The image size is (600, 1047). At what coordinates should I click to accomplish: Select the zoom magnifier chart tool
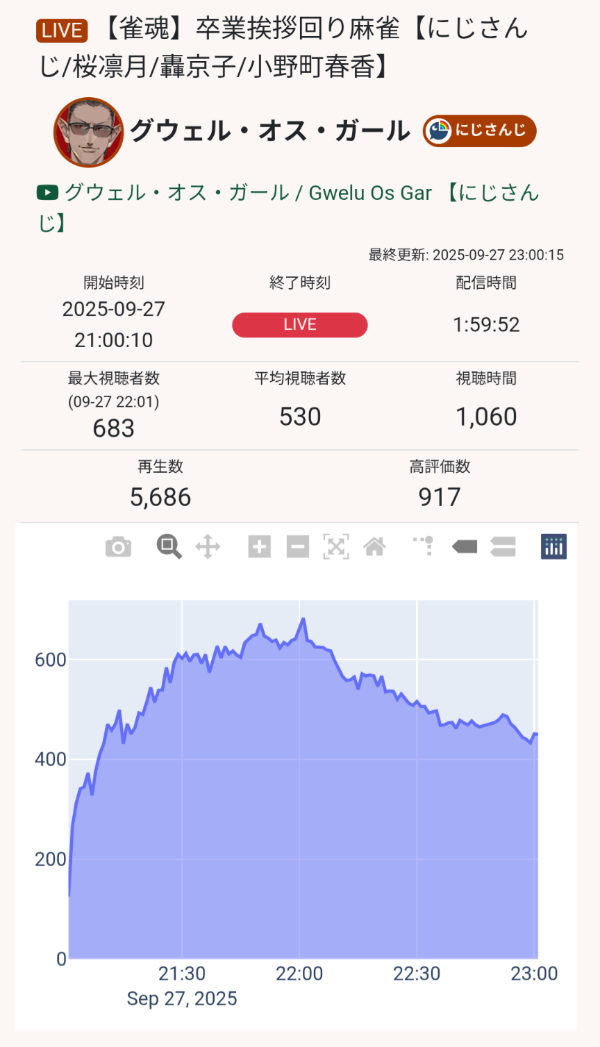168,547
